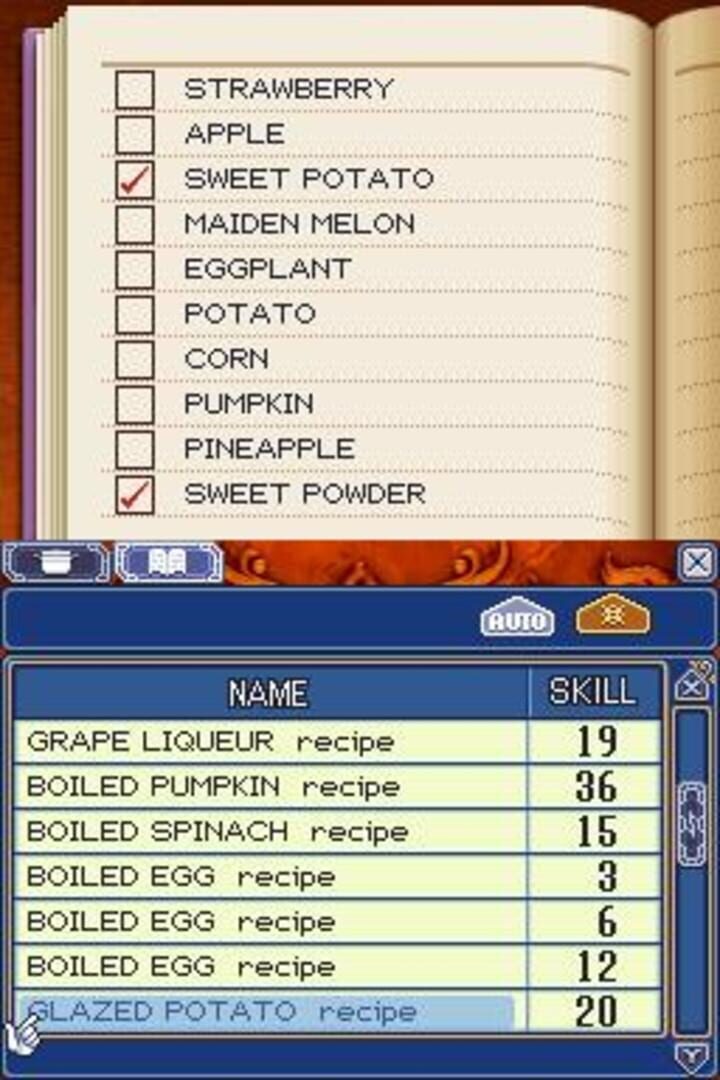
Task: Select the Glazed Potato recipe
Action: [x=270, y=1012]
